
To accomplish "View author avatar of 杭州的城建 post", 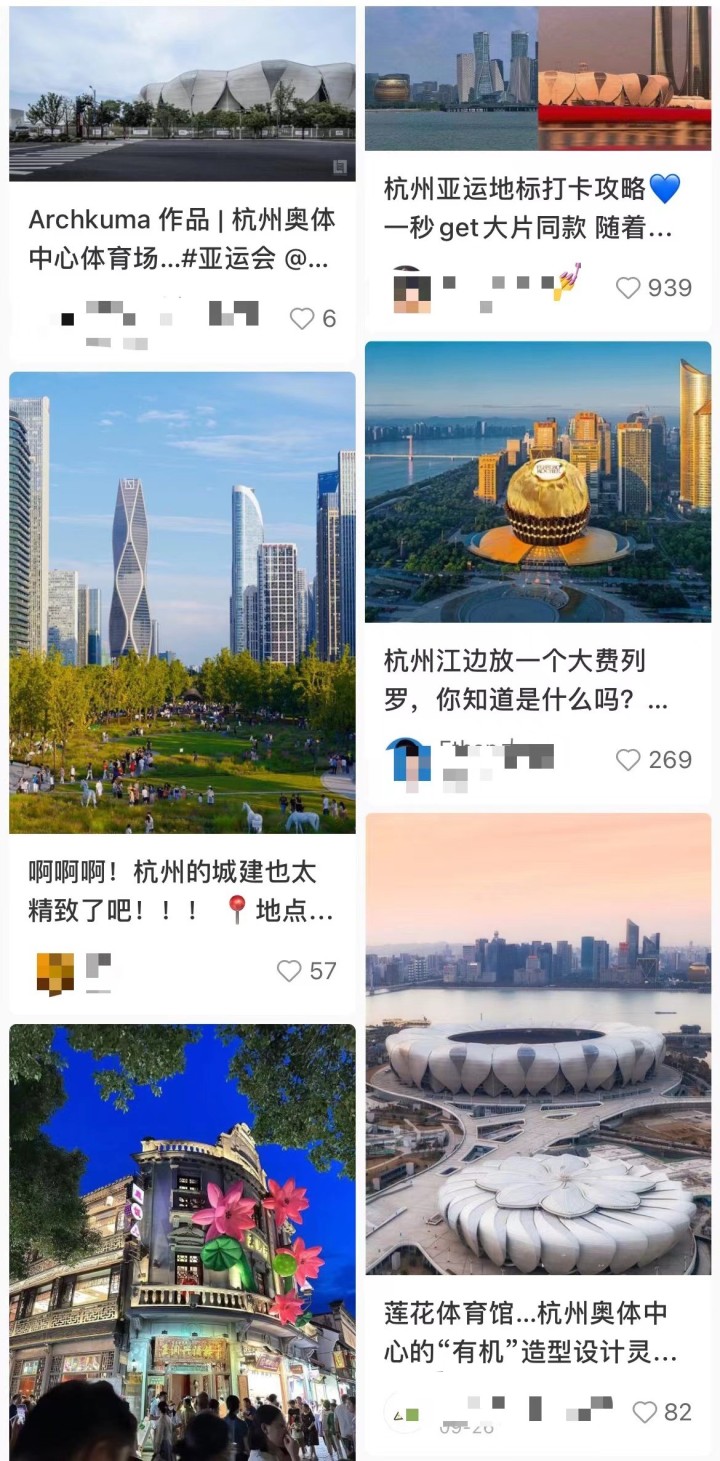I will (56, 973).
